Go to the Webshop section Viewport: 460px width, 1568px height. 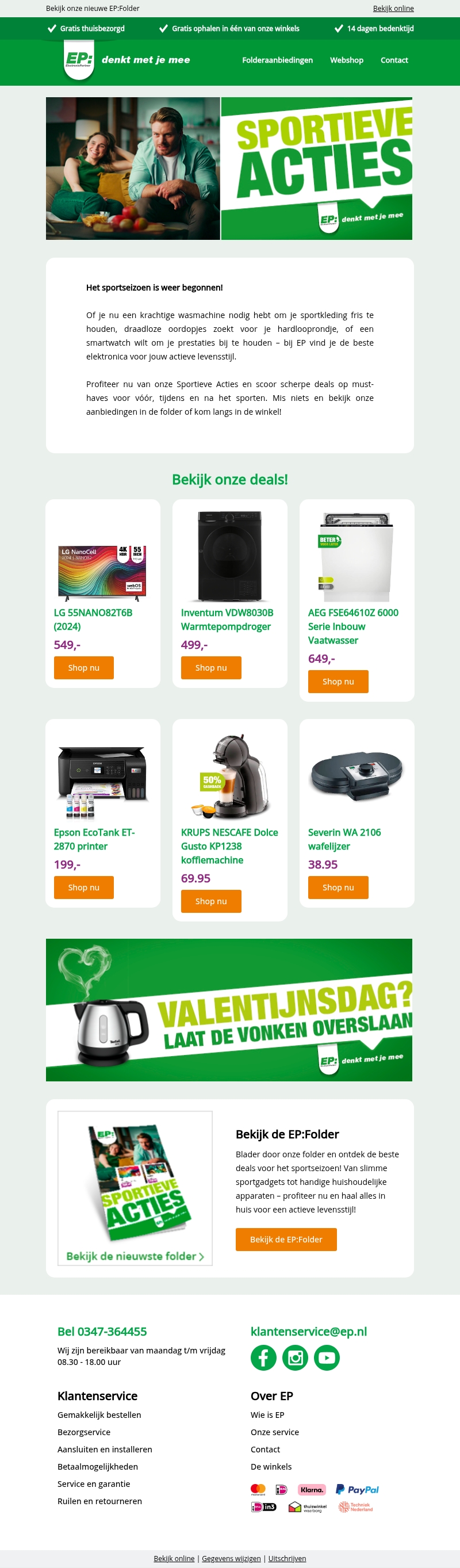[346, 60]
